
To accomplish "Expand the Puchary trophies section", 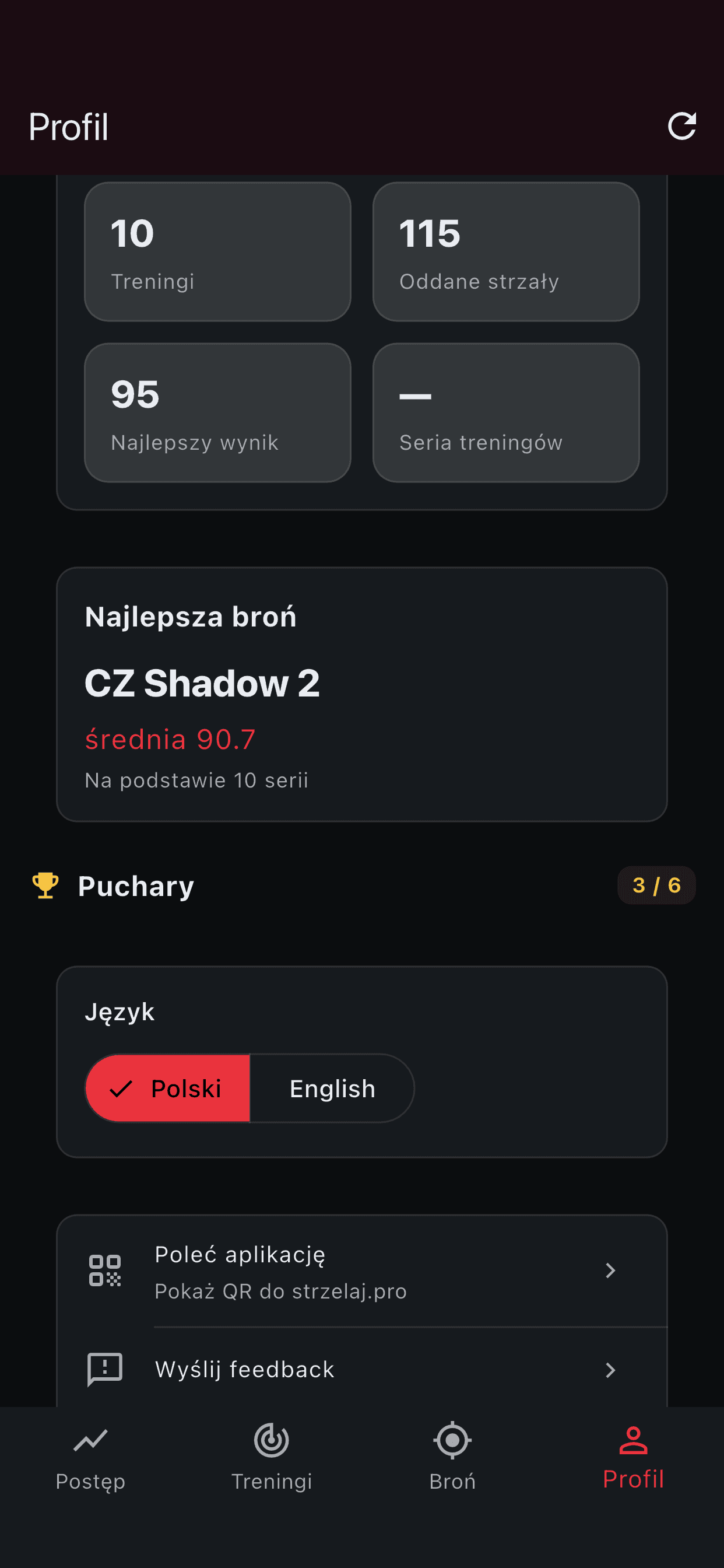I will (x=362, y=885).
